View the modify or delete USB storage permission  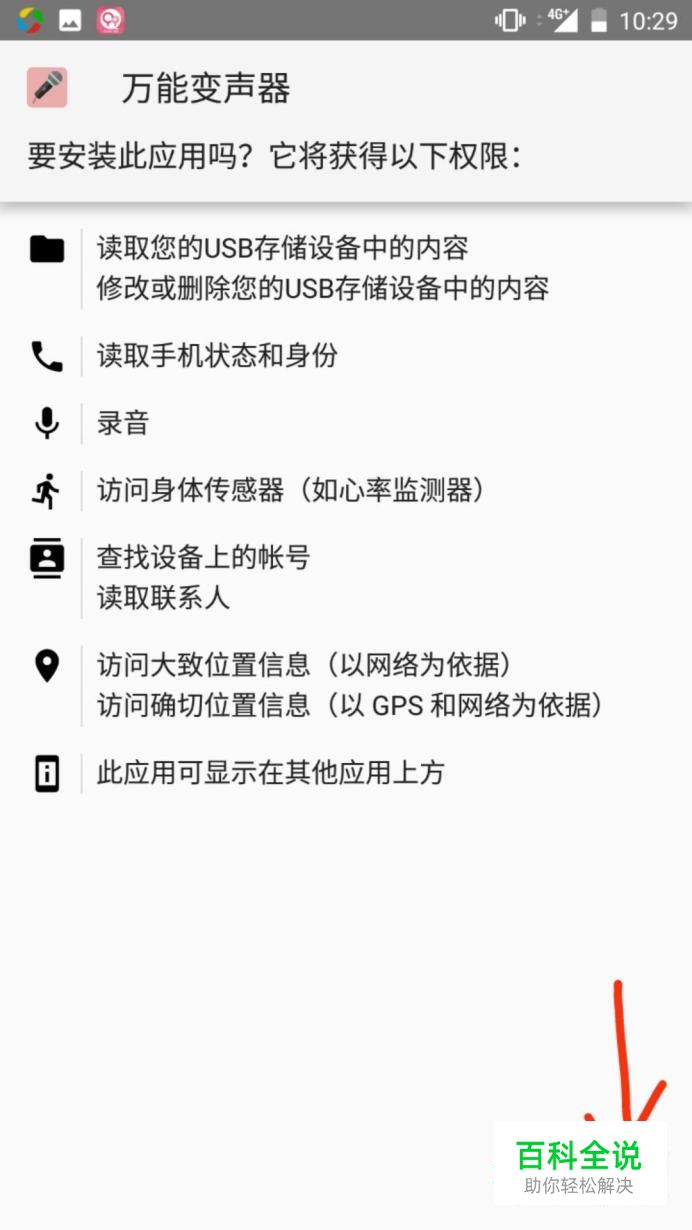click(322, 289)
